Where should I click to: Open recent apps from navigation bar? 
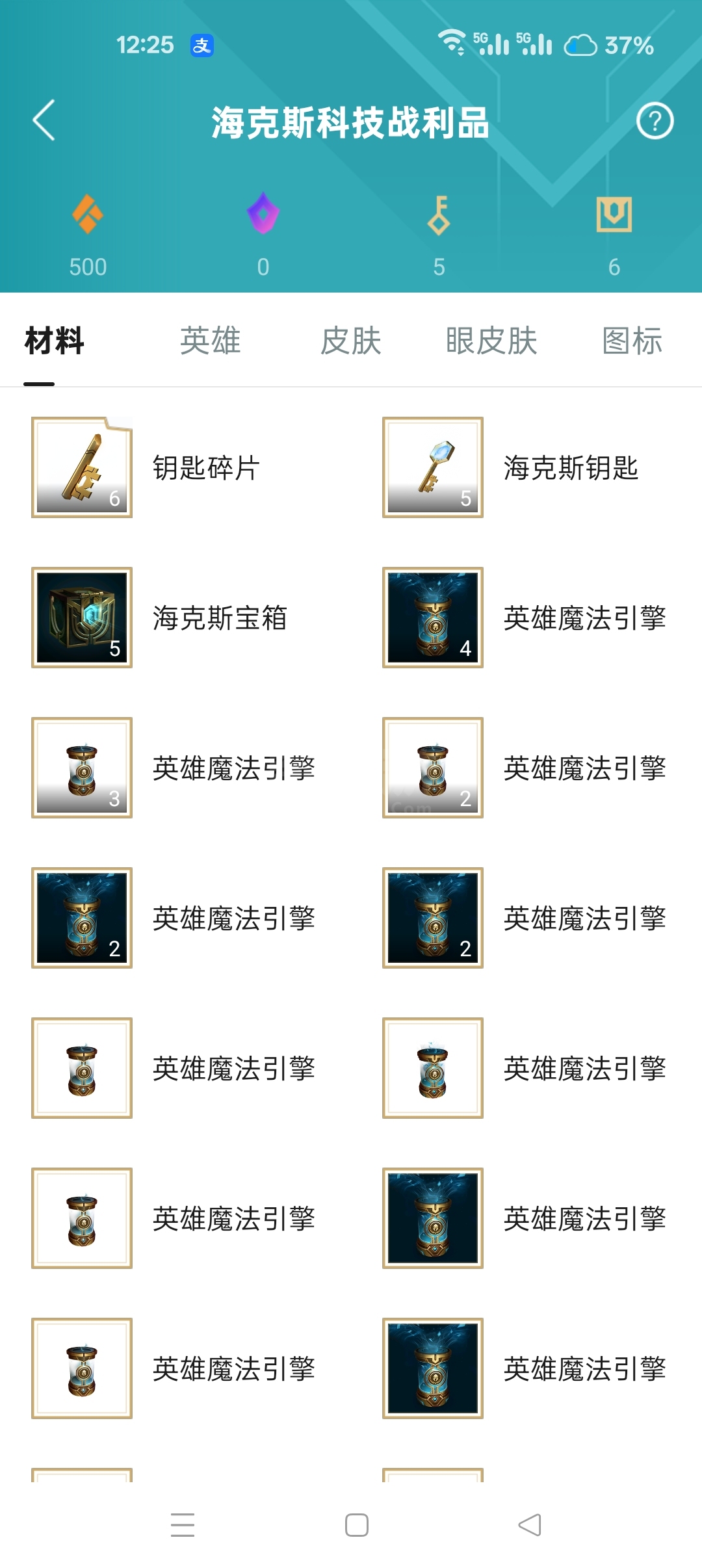tap(183, 1525)
